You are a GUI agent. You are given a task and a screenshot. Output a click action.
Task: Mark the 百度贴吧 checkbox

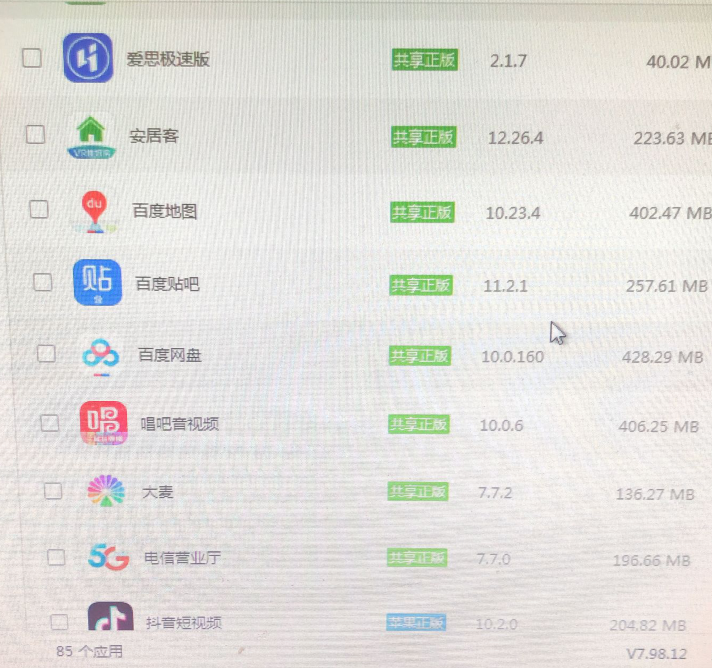[x=42, y=282]
